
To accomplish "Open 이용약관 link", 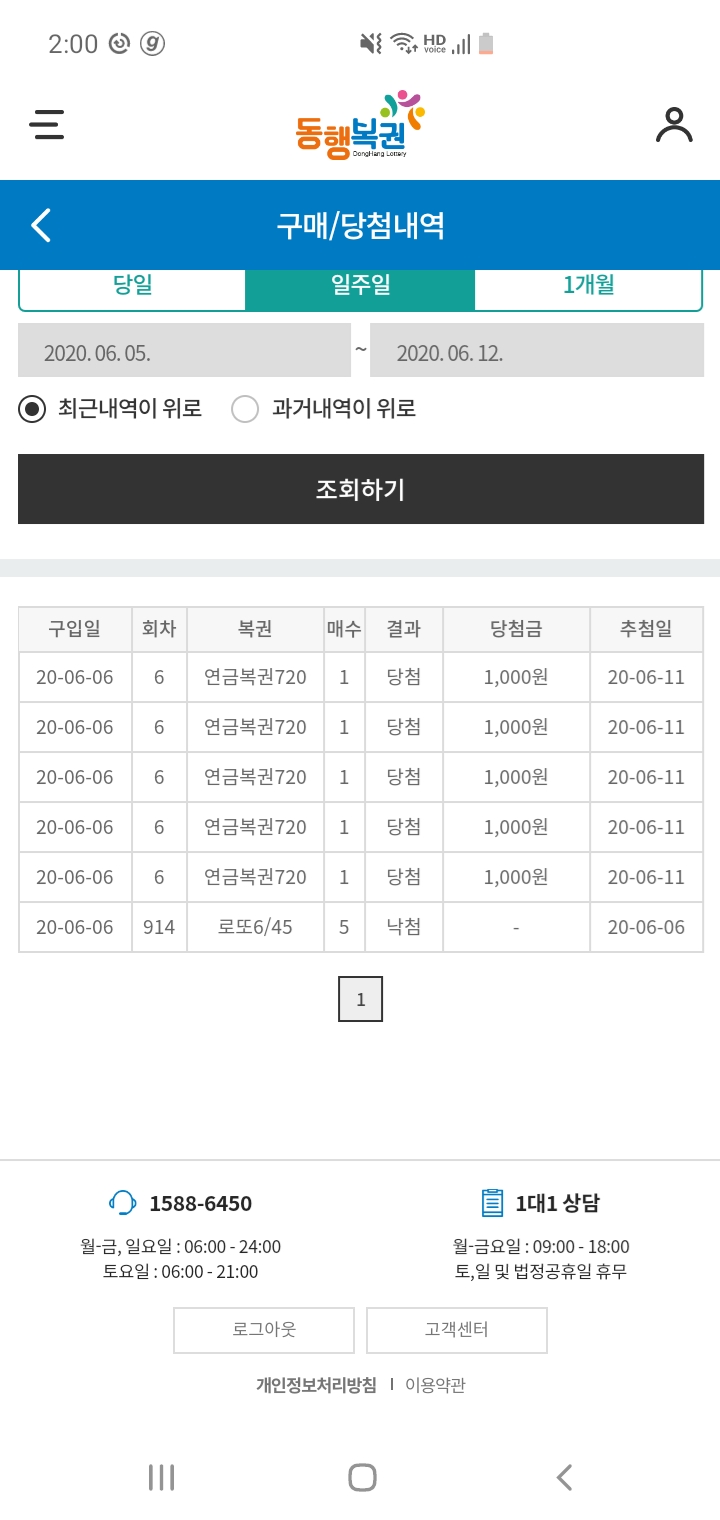I will pos(435,1385).
